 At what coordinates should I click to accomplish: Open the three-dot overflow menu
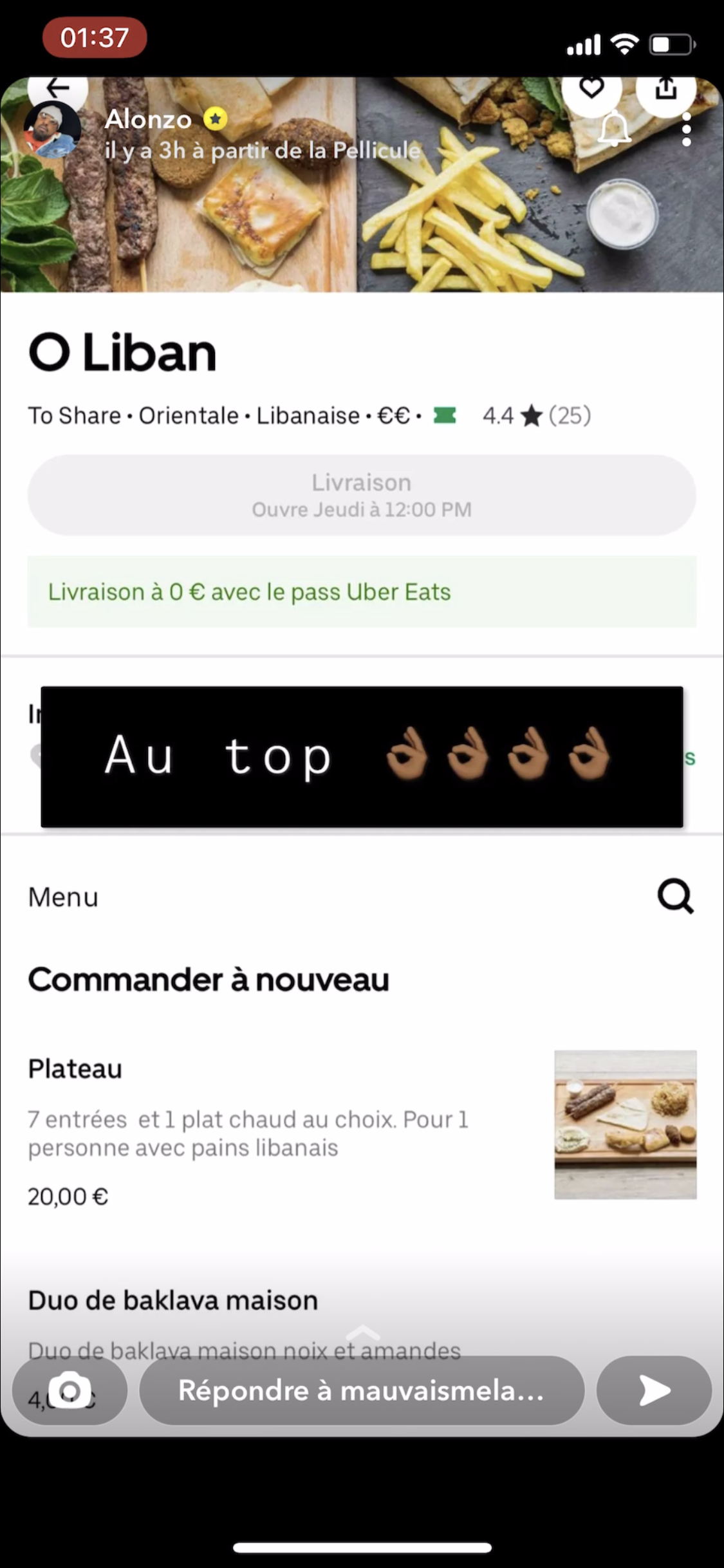coord(686,129)
